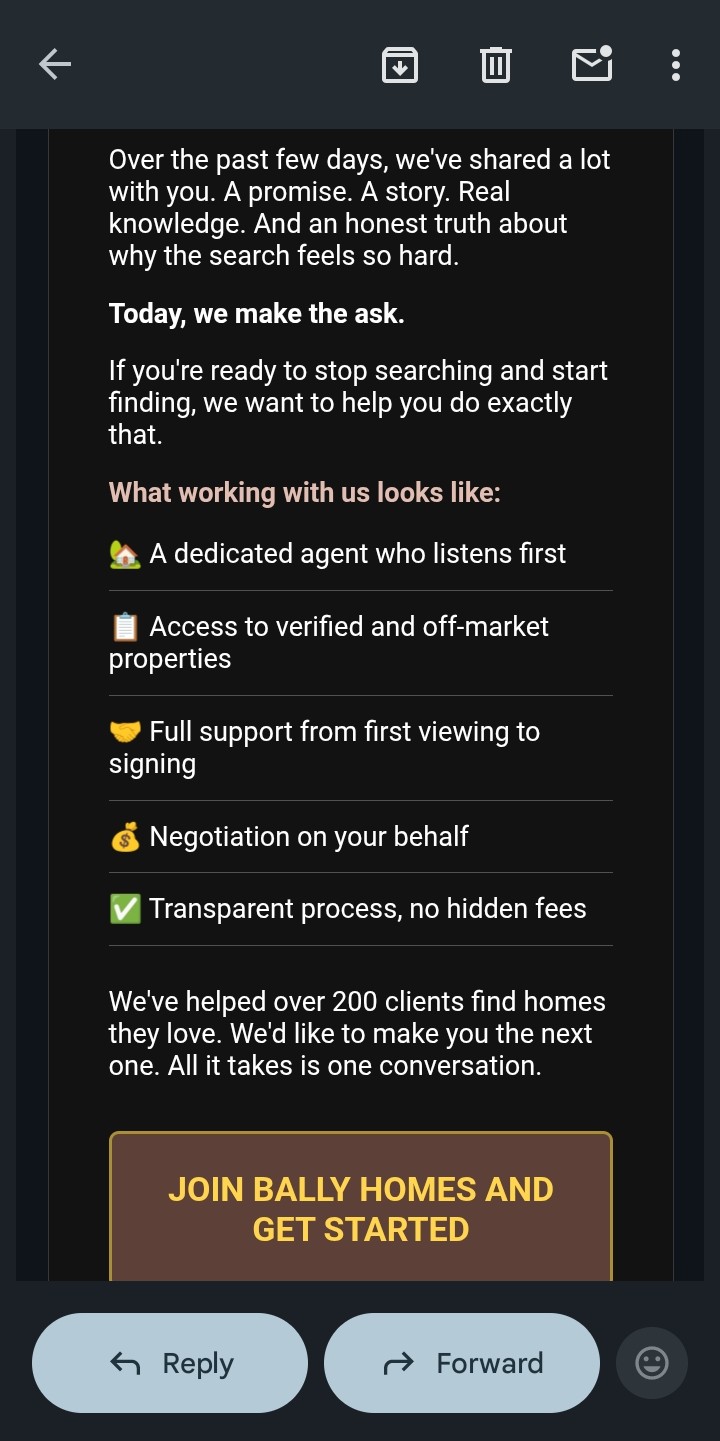Tap Join Bally Homes and Get Started

[x=361, y=1207]
